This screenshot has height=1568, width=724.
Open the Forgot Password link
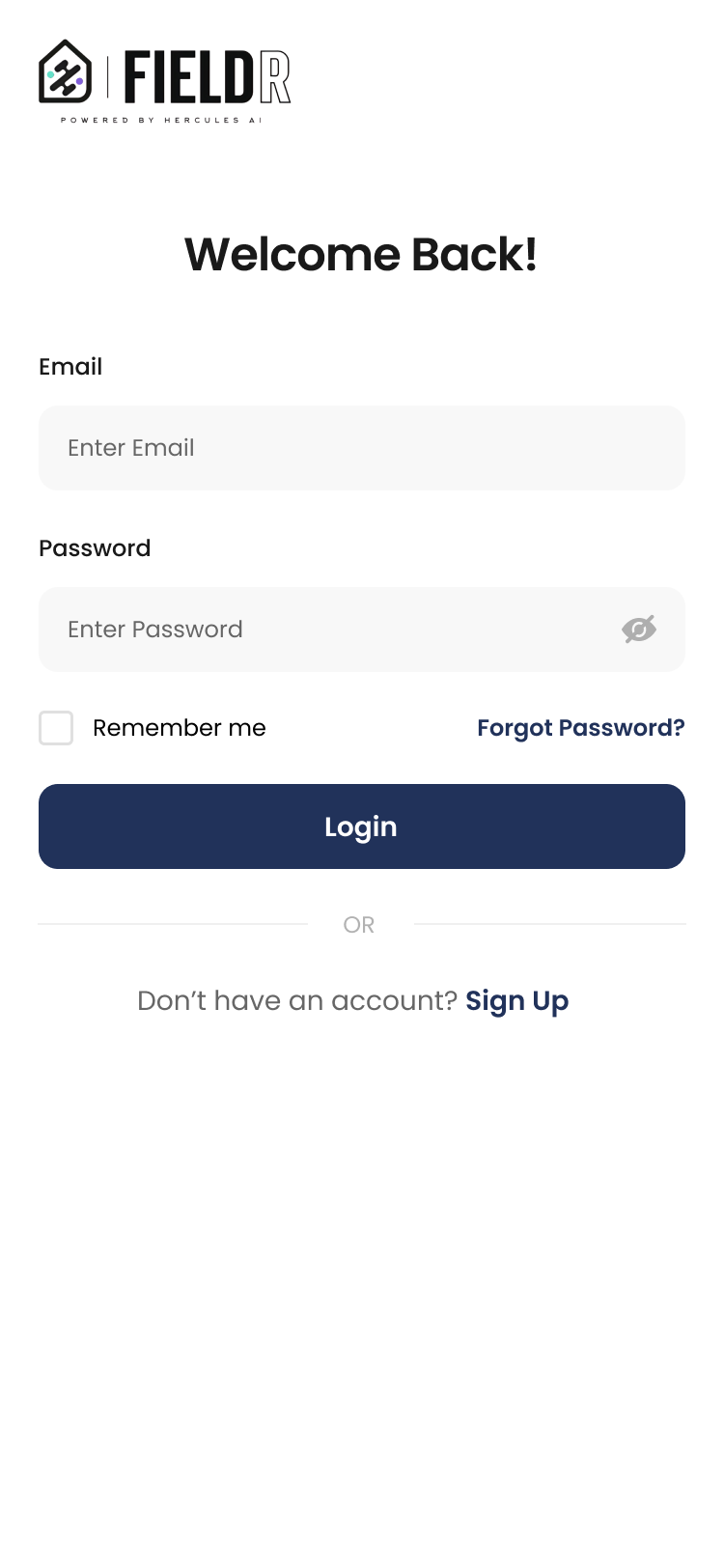tap(580, 728)
